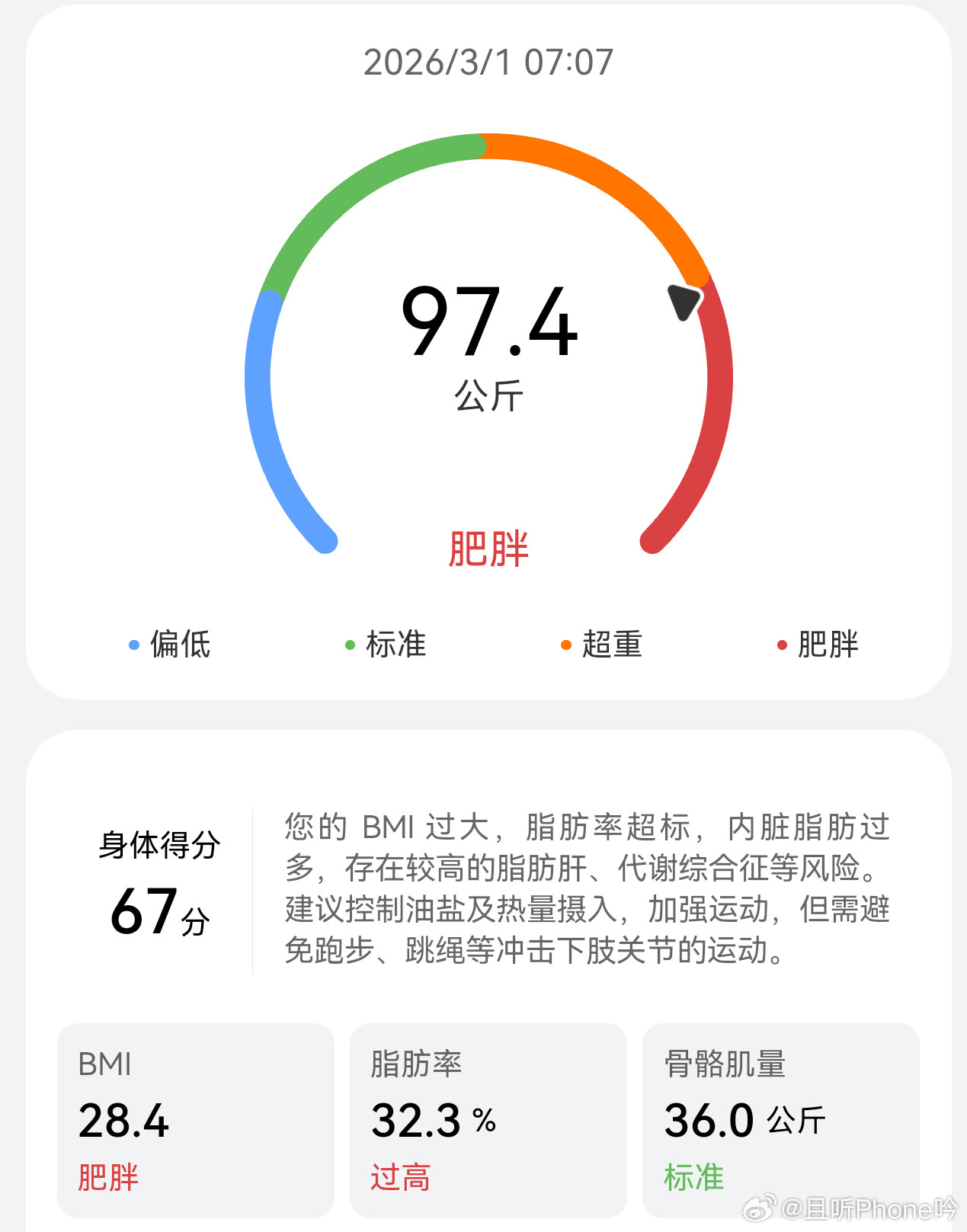Tap the red 肥胖 status label under the gauge
The width and height of the screenshot is (967, 1232).
coord(490,549)
